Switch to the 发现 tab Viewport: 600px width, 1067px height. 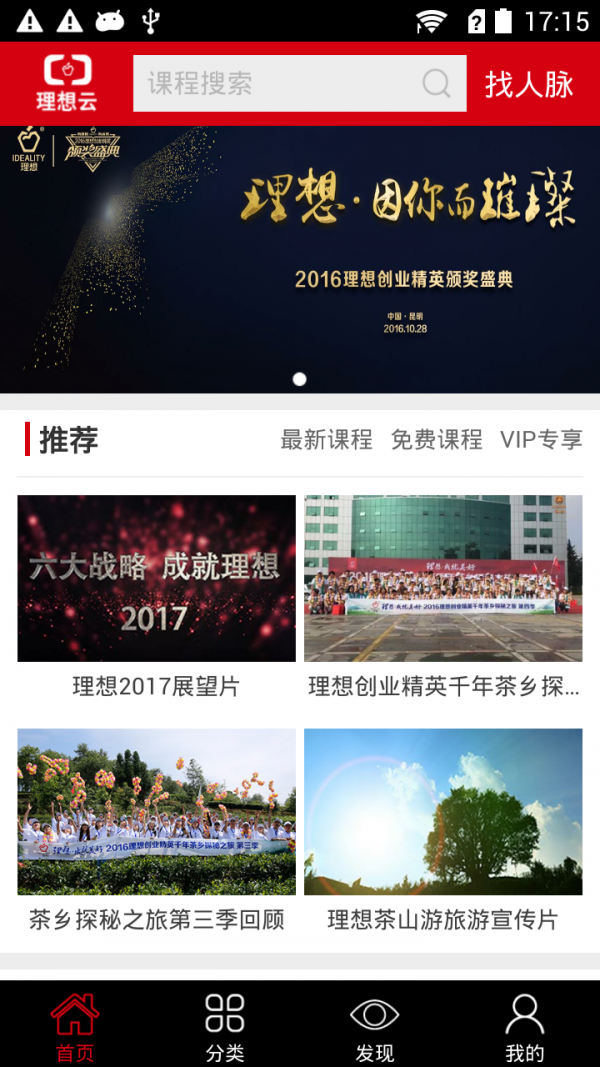(x=375, y=1025)
